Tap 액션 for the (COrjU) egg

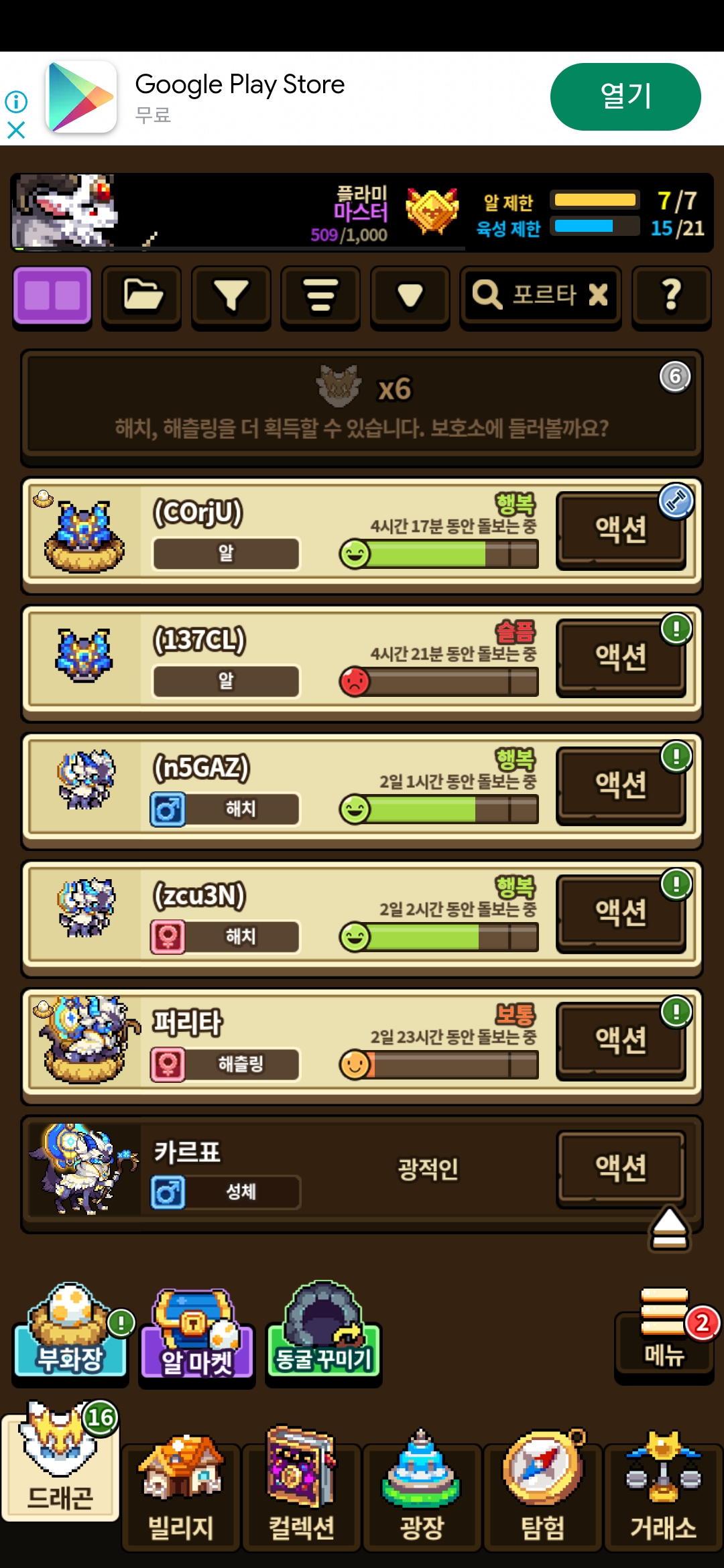click(x=621, y=530)
